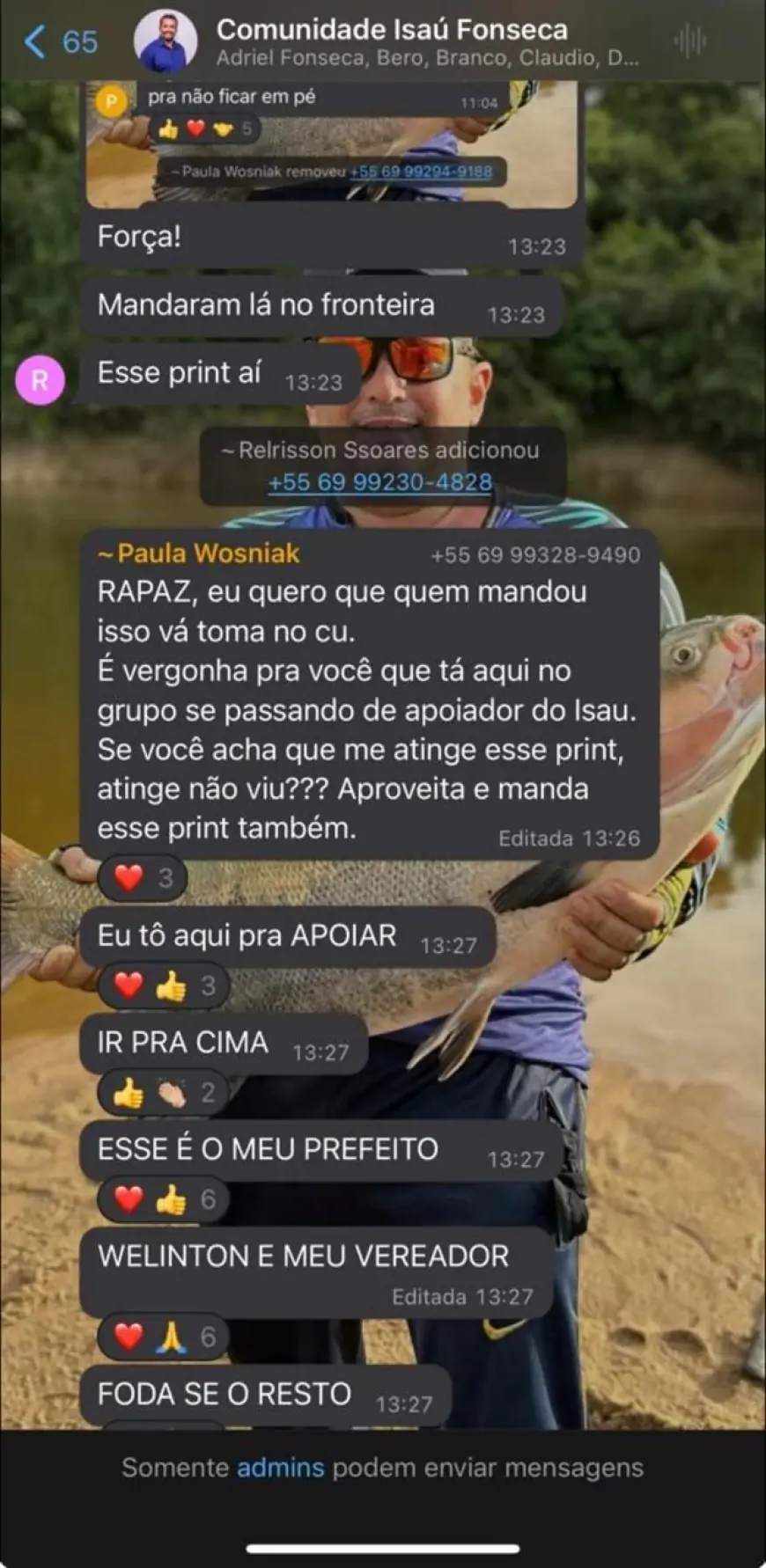Open the group profile picture
Screen dimensions: 766x1568
pos(165,41)
